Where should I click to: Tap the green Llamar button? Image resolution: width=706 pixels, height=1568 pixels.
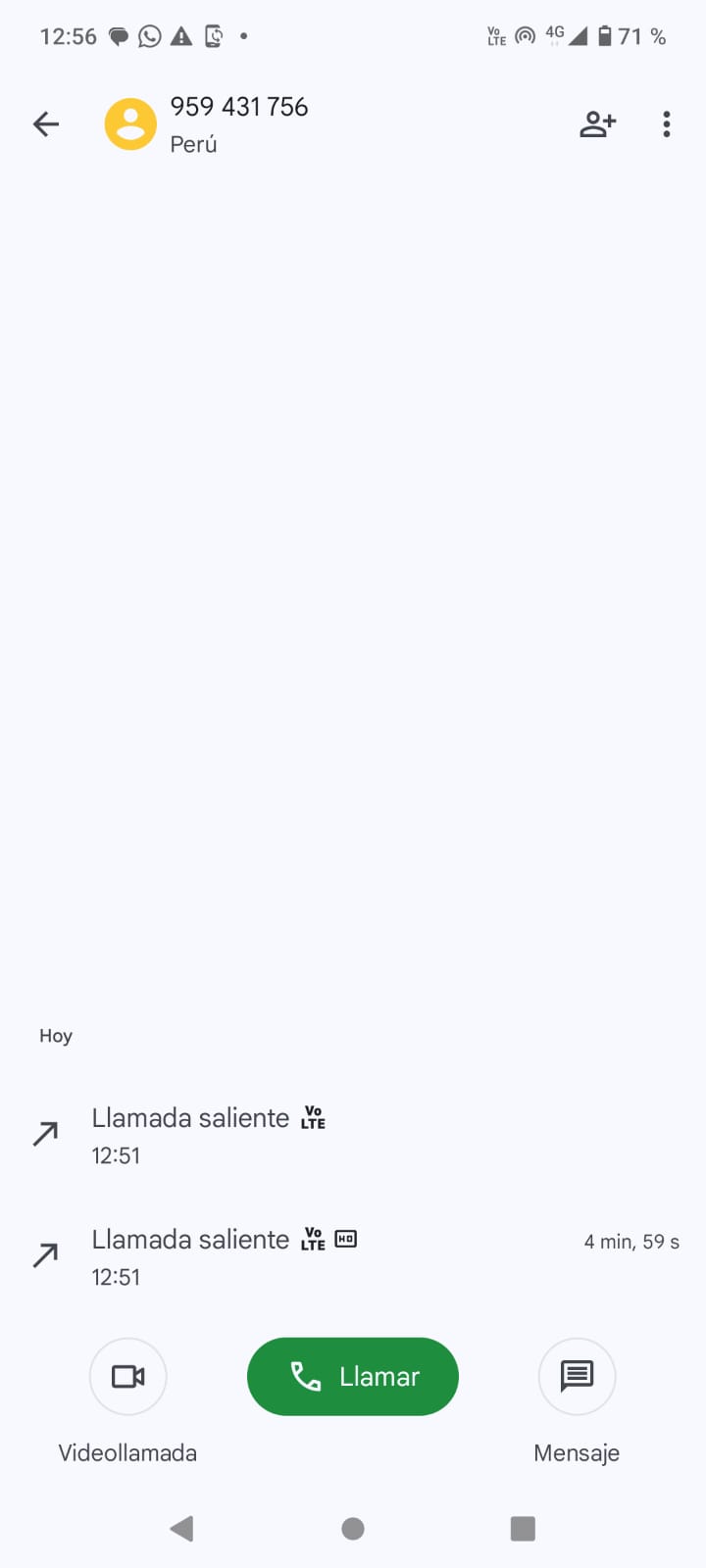tap(353, 1376)
